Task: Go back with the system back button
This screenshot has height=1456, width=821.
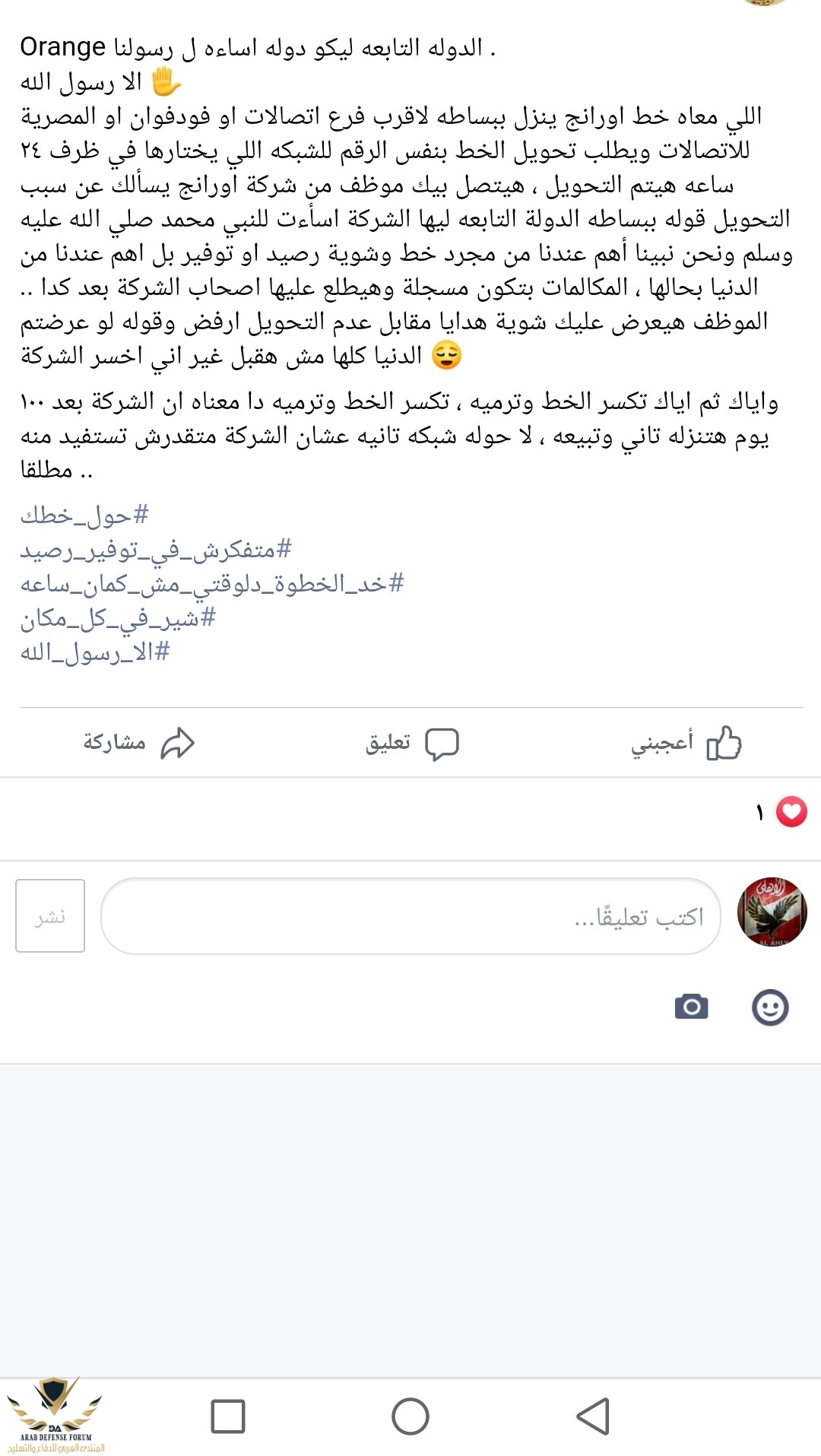Action: [593, 1416]
